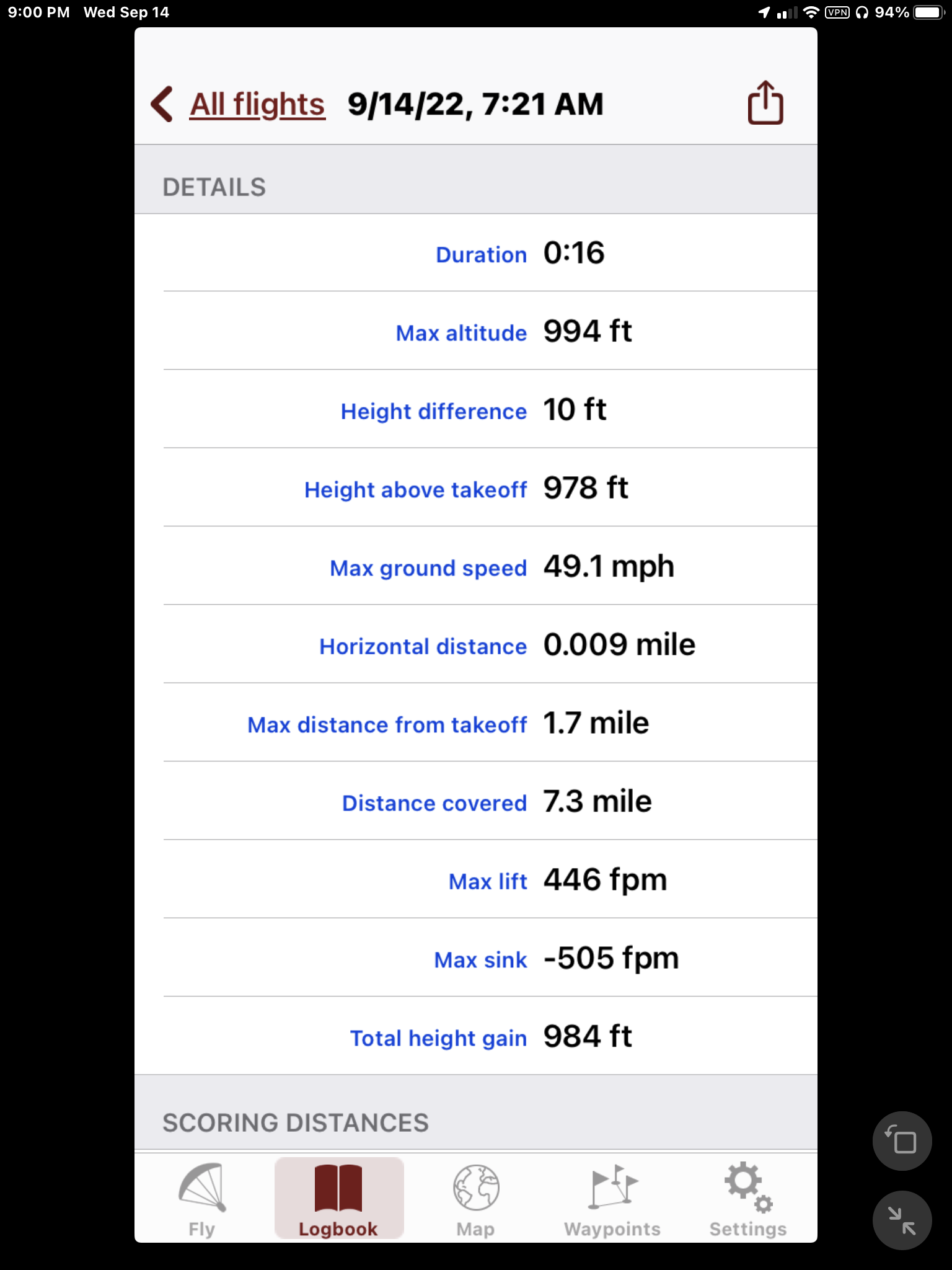Tap the shrink window arrows button
Image resolution: width=952 pixels, height=1270 pixels.
[902, 1220]
